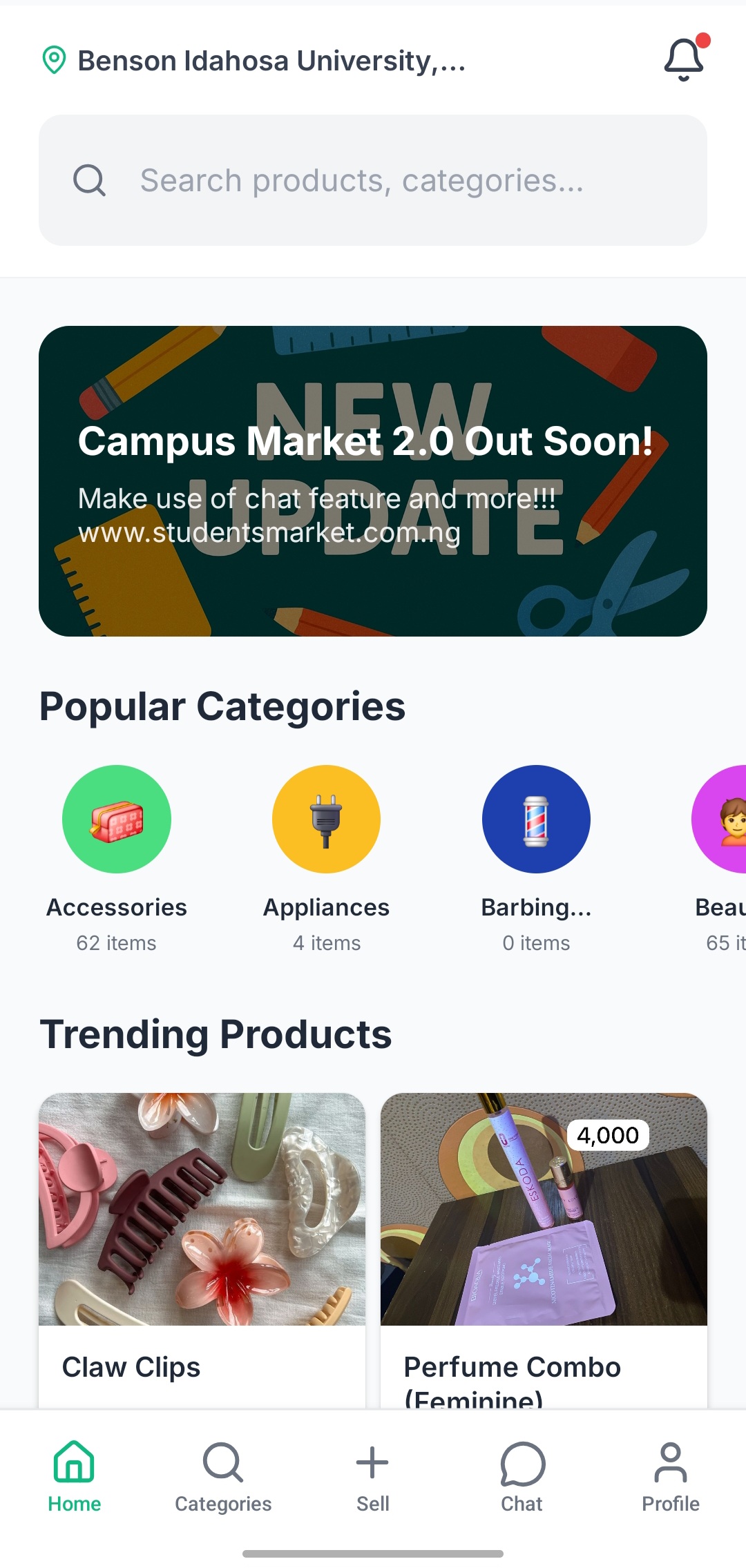Tap the 4,000 price tag
The width and height of the screenshot is (746, 1568).
pos(608,1134)
